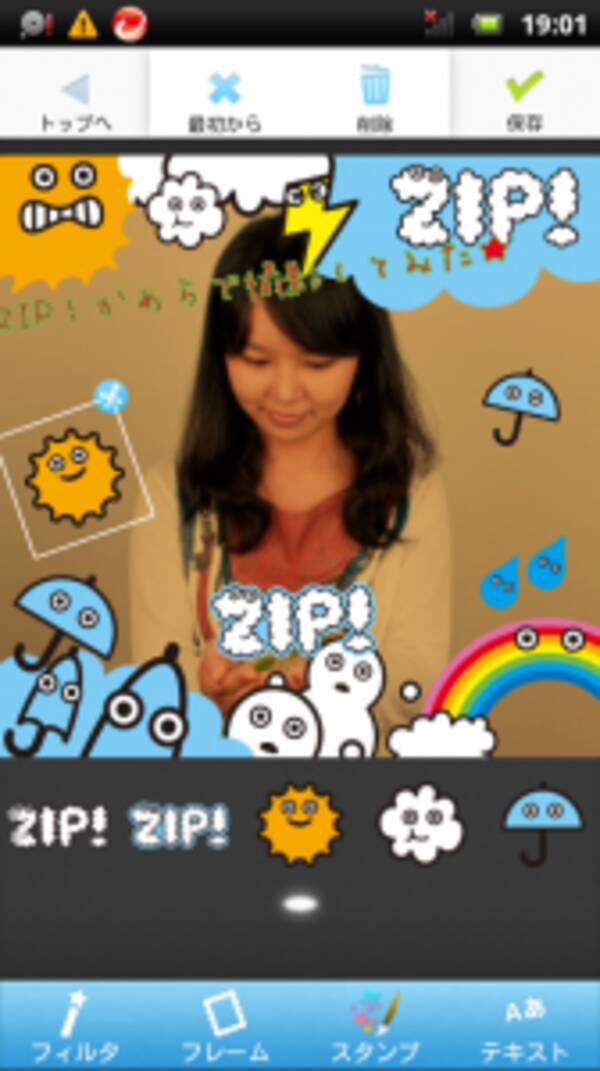
Task: Select the blue umbrella stamp from tray
Action: coord(541,824)
